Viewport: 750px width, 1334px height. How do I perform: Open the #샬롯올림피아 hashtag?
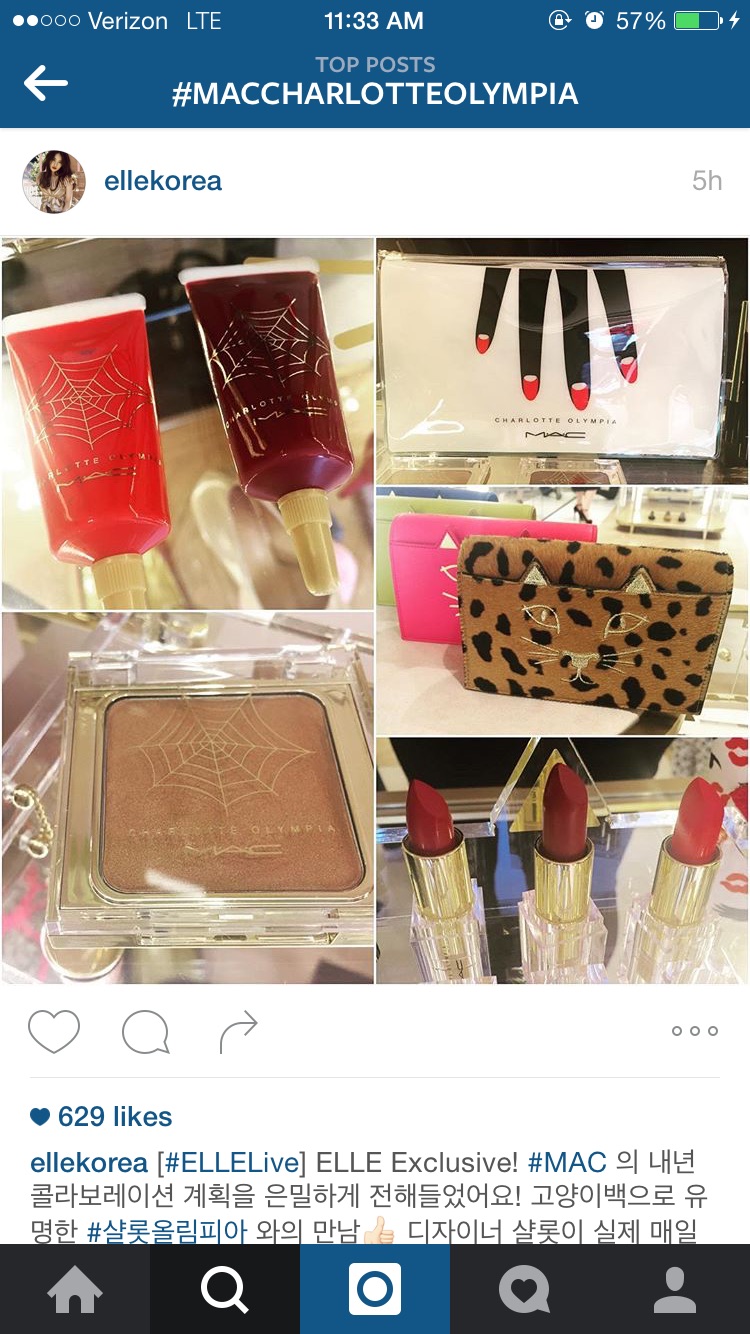[167, 1230]
